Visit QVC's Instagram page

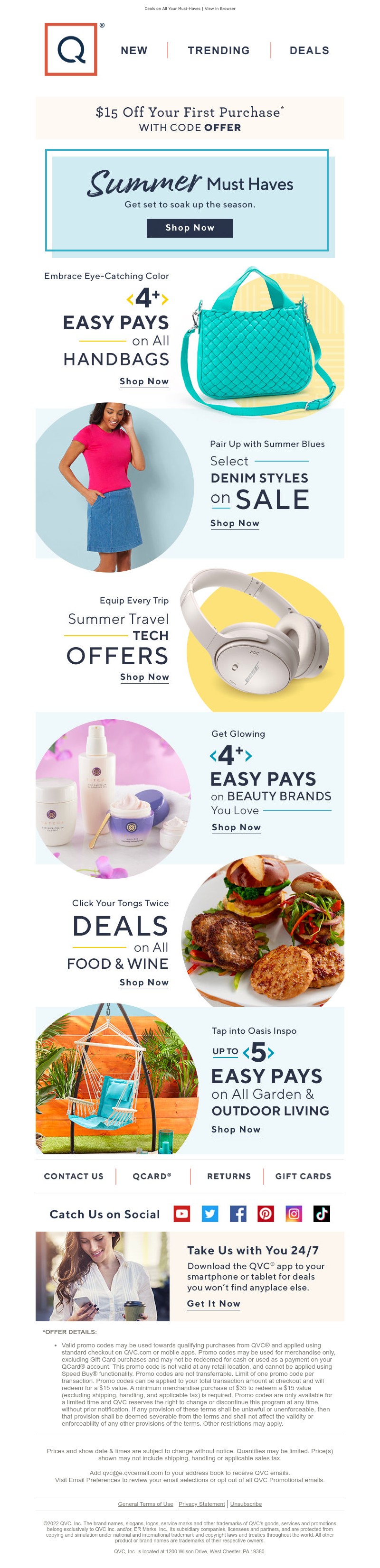tap(294, 1215)
